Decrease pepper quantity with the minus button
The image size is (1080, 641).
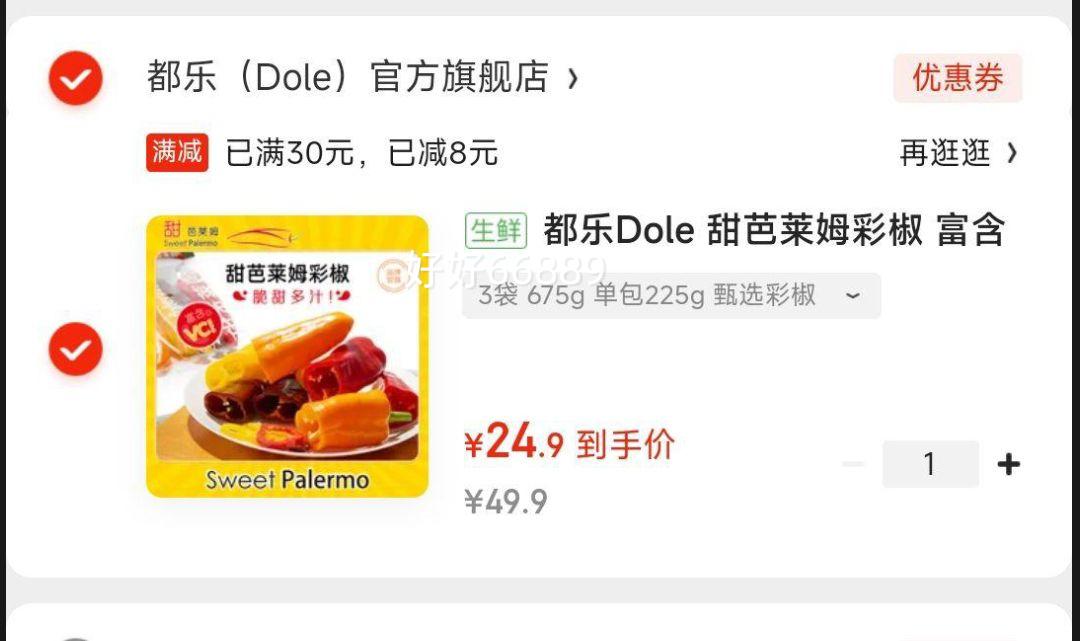tap(853, 464)
